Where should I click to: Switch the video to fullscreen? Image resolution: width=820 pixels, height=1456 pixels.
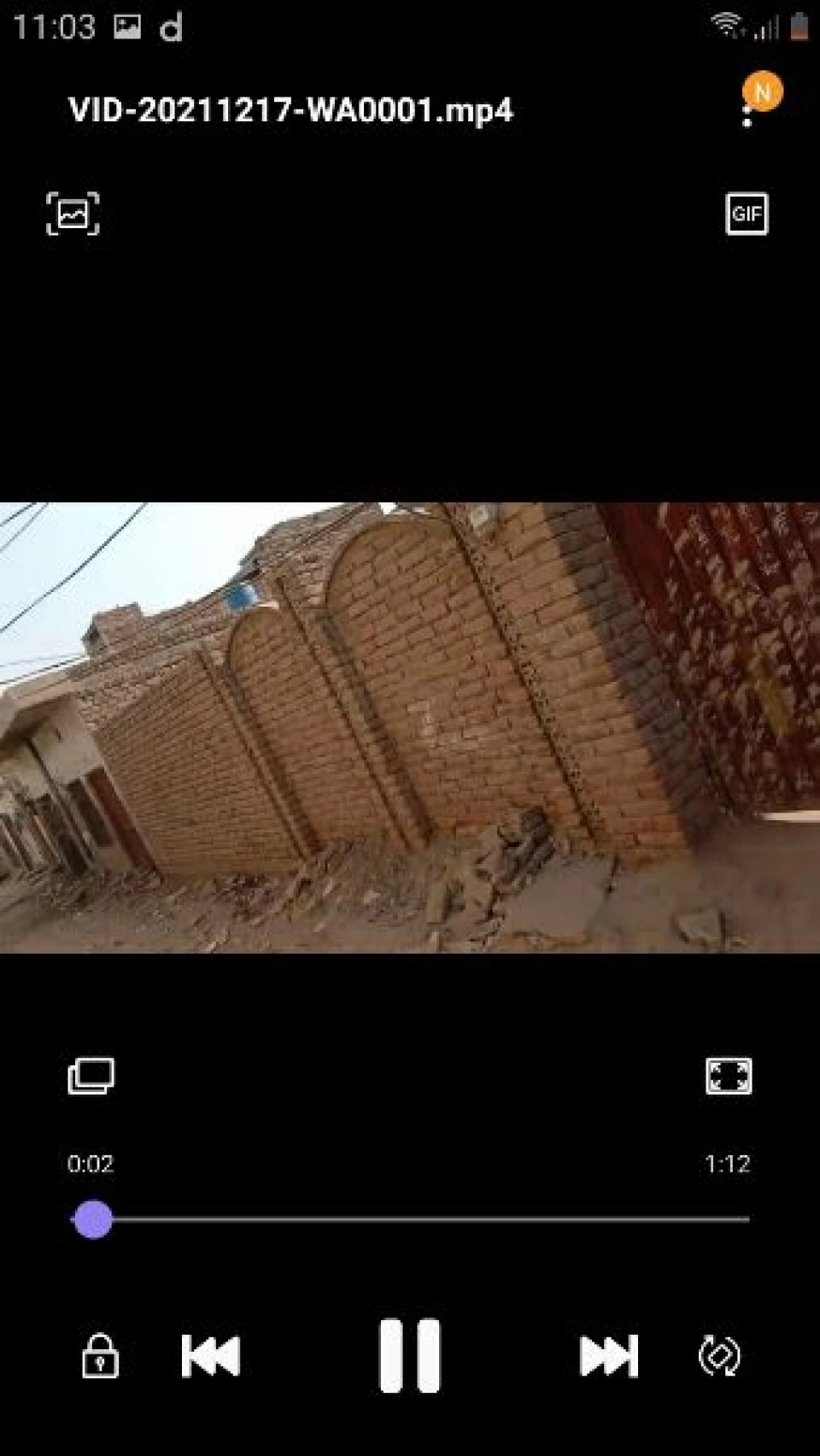[729, 1076]
